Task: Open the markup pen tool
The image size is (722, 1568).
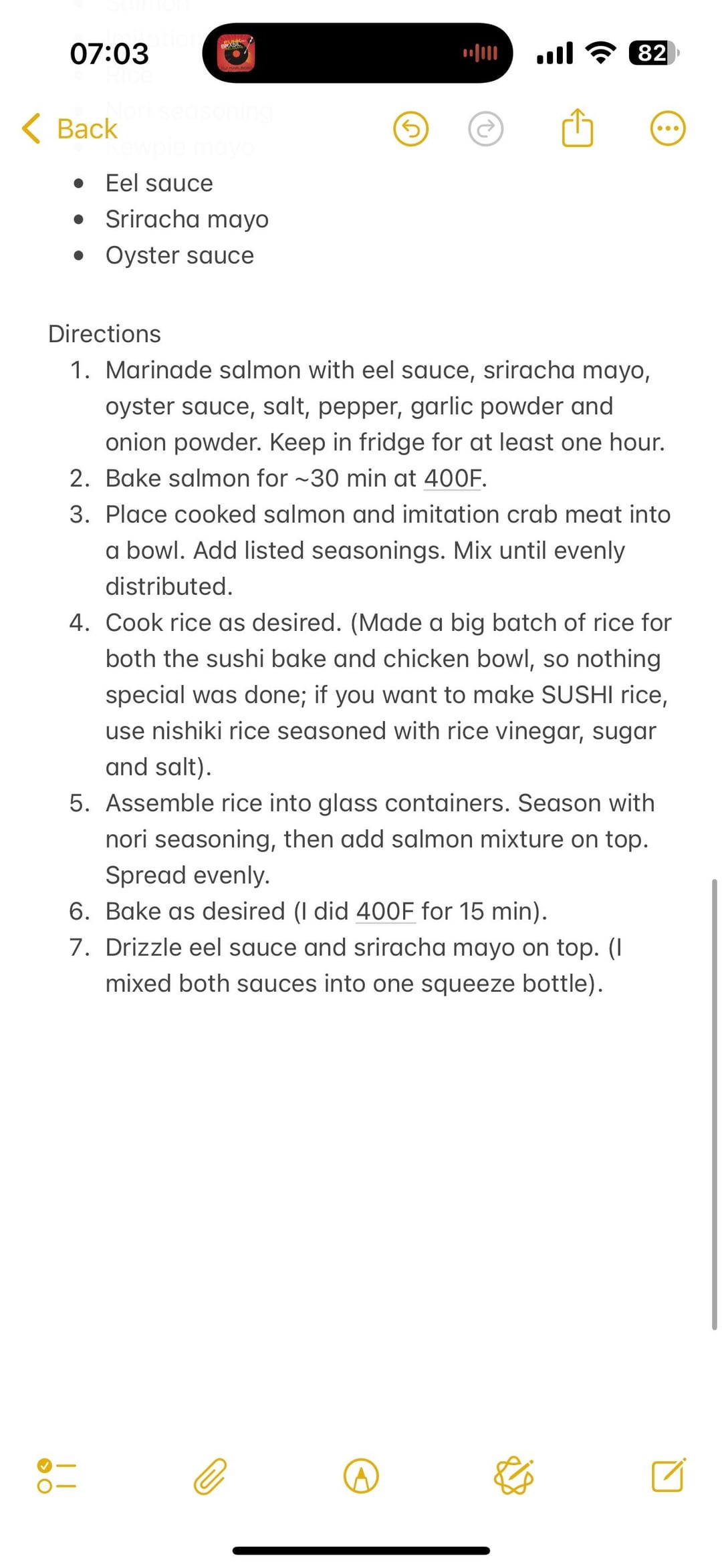Action: [361, 1476]
